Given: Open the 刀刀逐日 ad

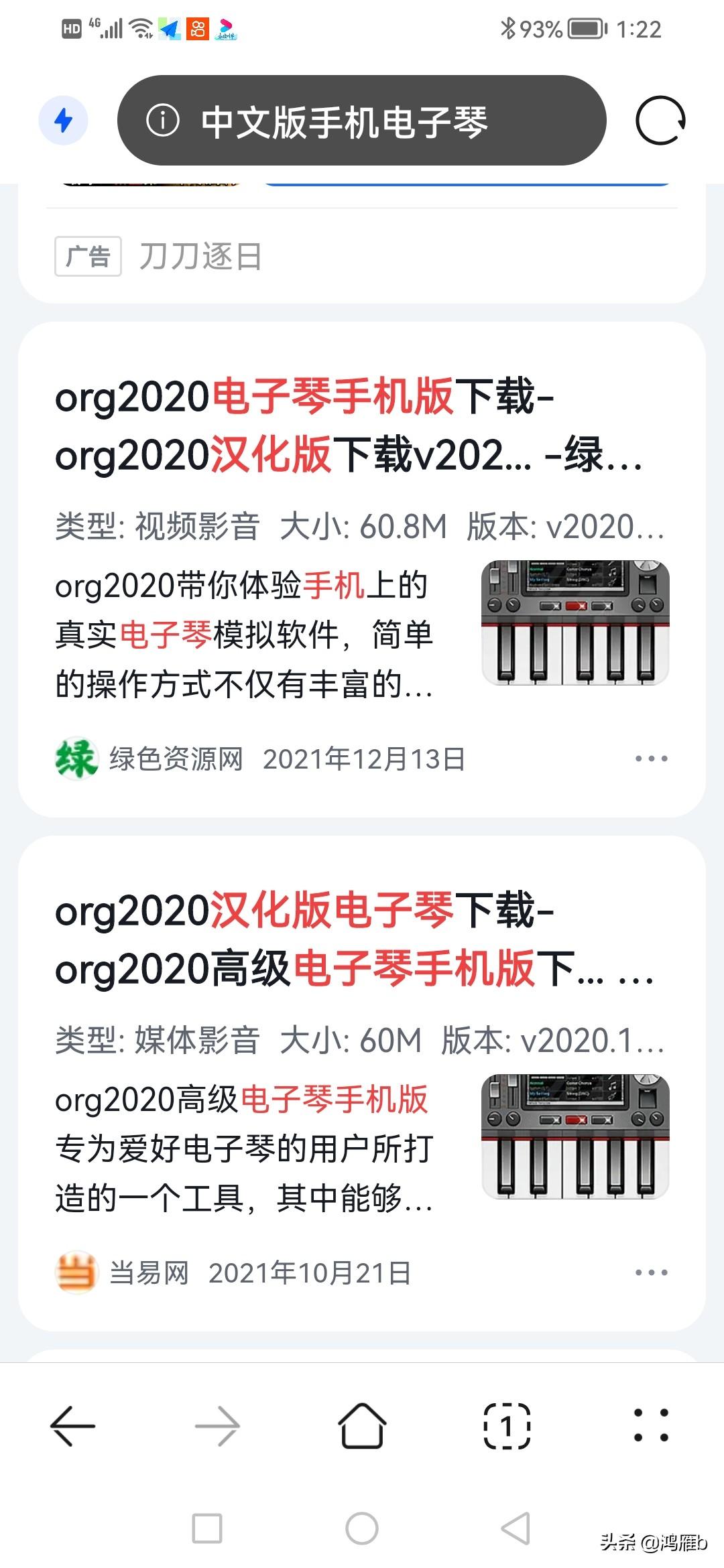Looking at the screenshot, I should click(200, 256).
